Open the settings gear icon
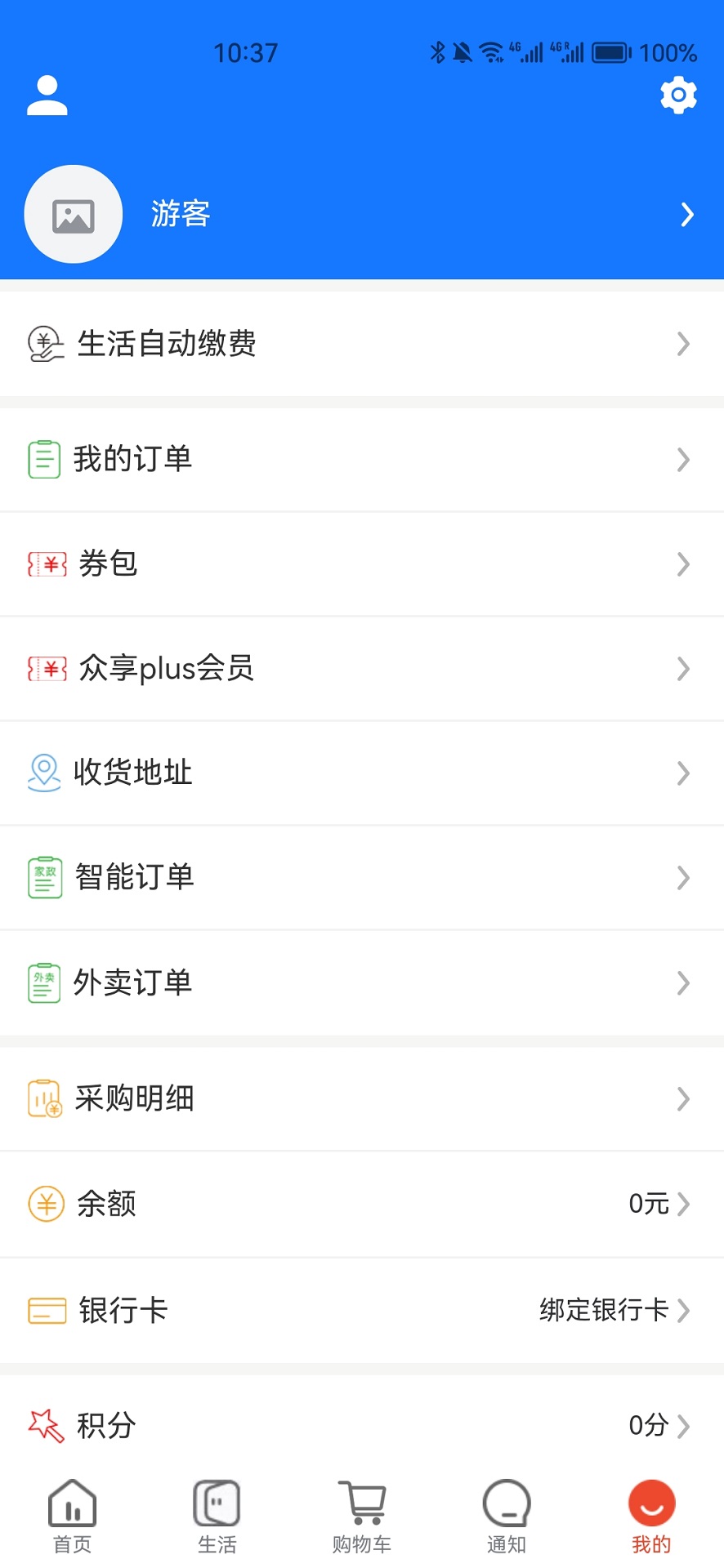 tap(677, 95)
